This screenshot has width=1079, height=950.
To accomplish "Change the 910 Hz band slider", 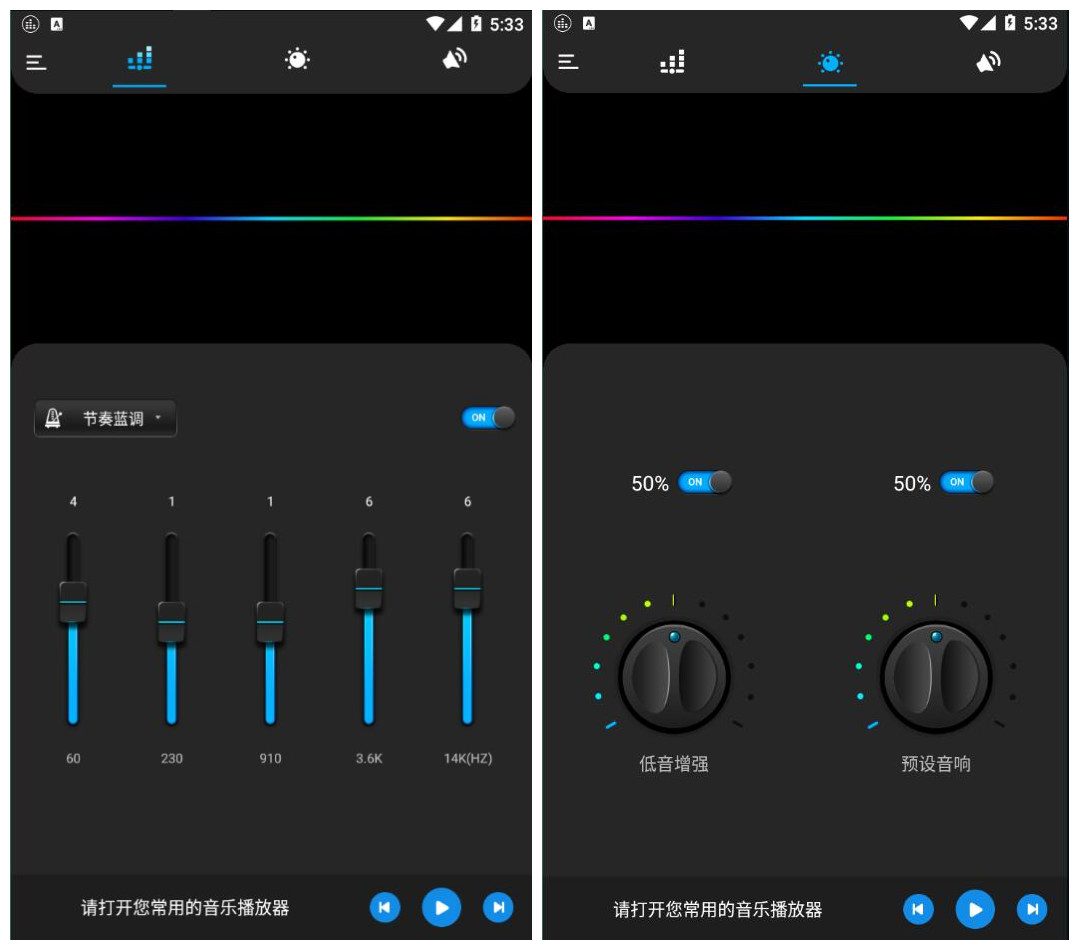I will 270,622.
